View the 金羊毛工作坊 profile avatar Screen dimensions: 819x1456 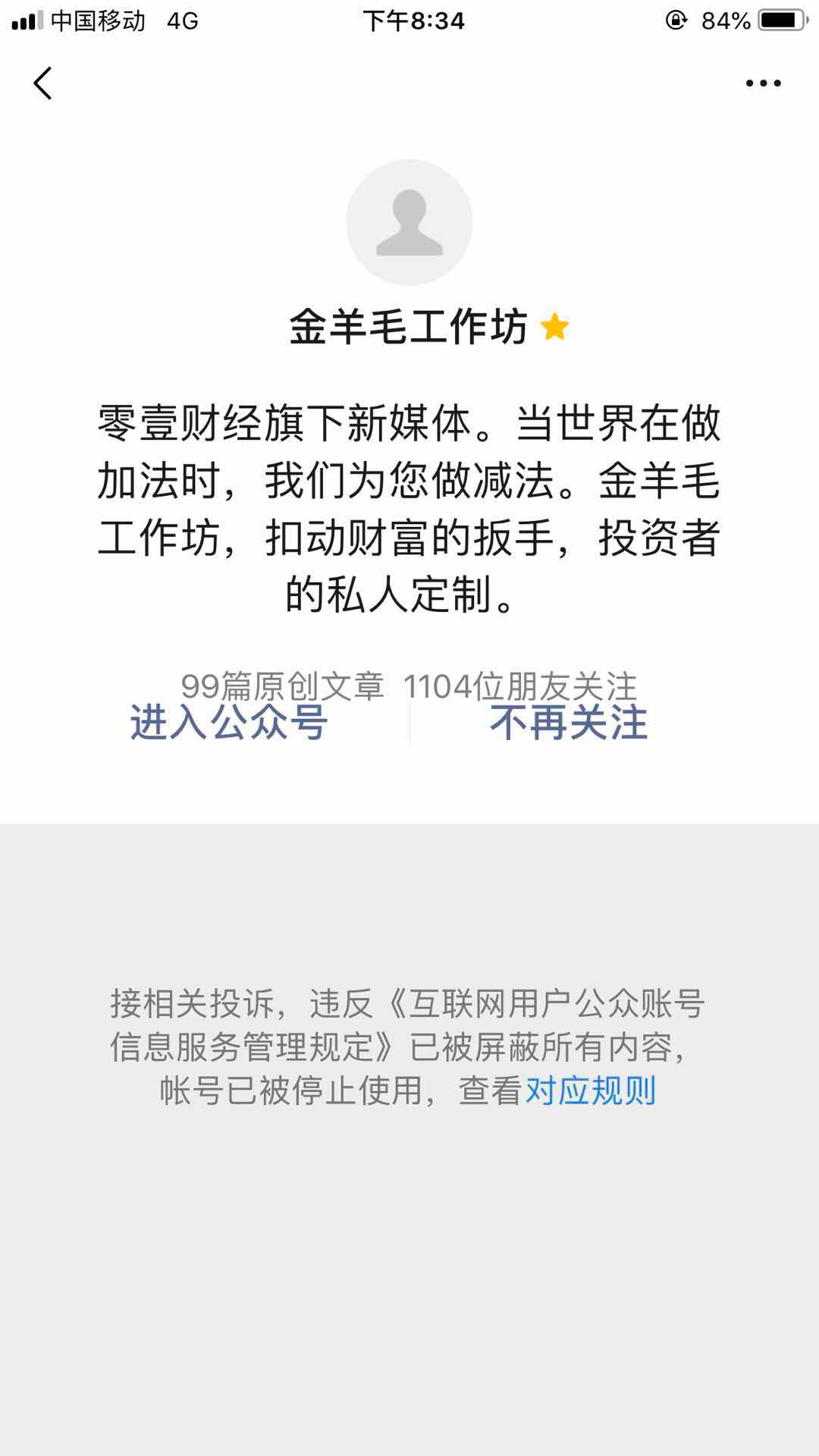(x=409, y=222)
